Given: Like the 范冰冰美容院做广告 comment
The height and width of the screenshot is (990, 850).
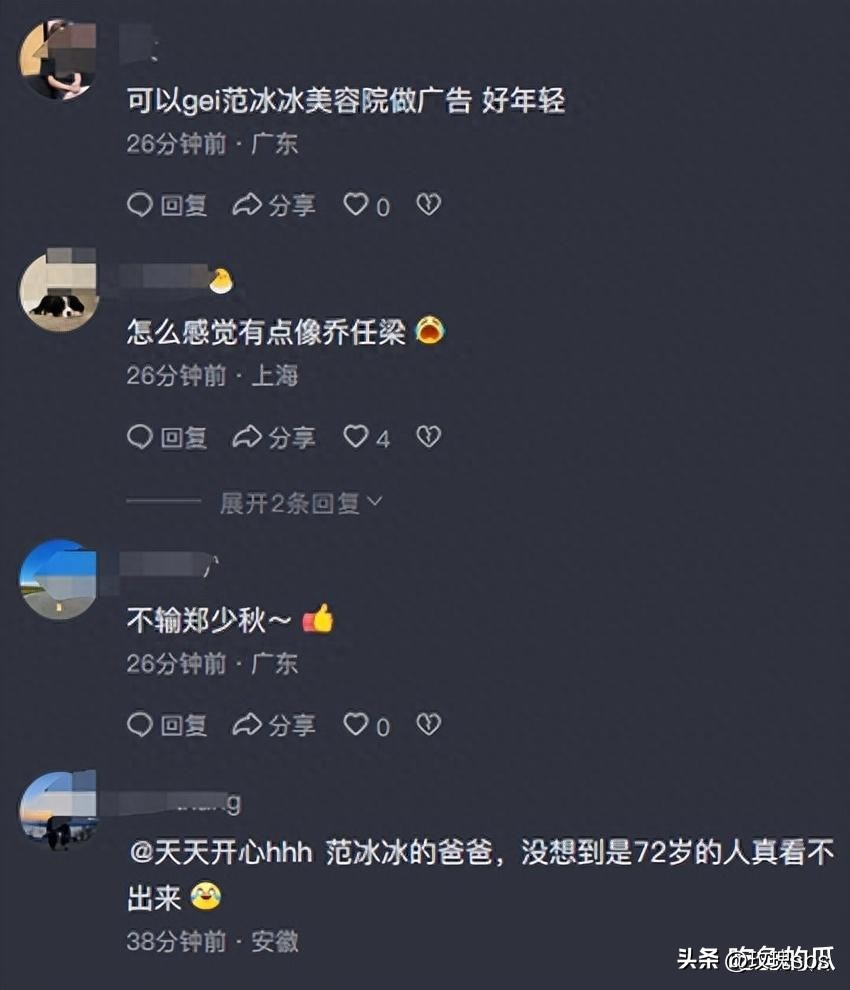Looking at the screenshot, I should pyautogui.click(x=366, y=205).
